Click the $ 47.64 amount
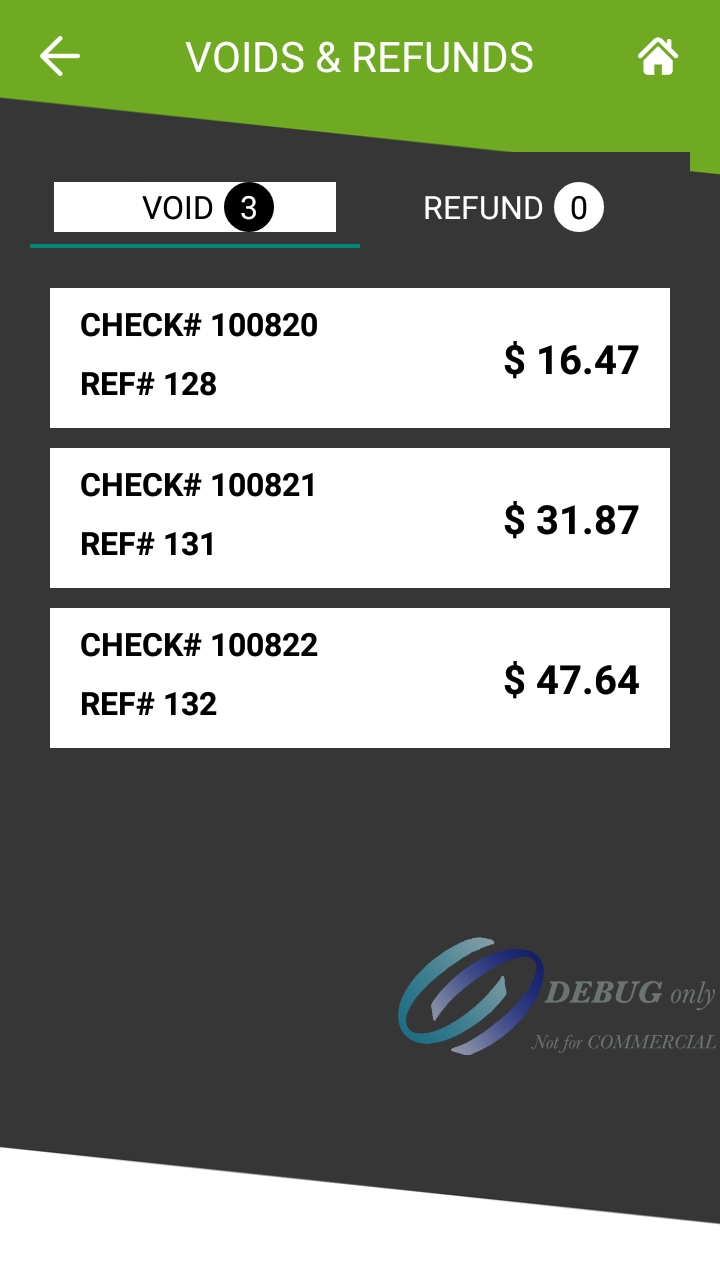 (x=570, y=679)
